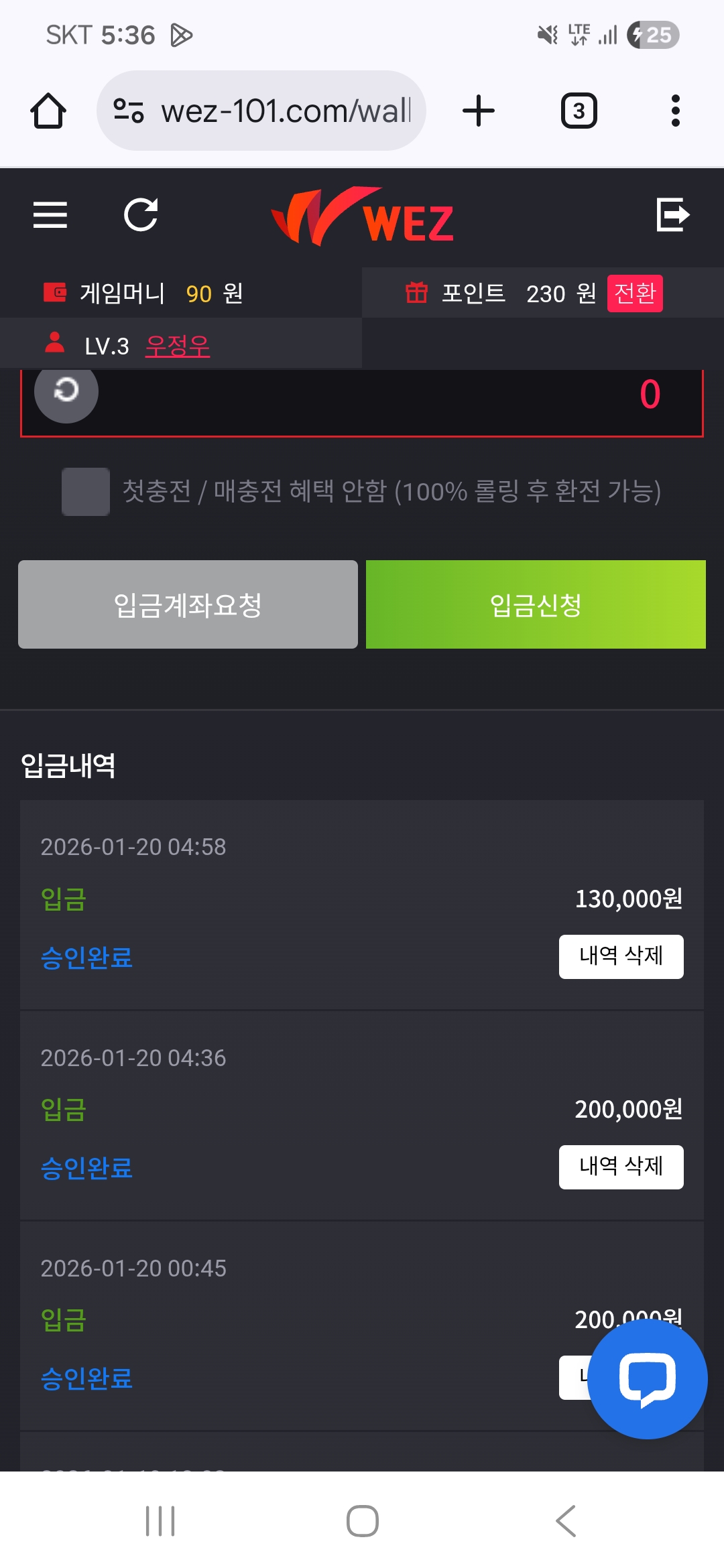
Task: Go back with the system back button
Action: 566,1520
